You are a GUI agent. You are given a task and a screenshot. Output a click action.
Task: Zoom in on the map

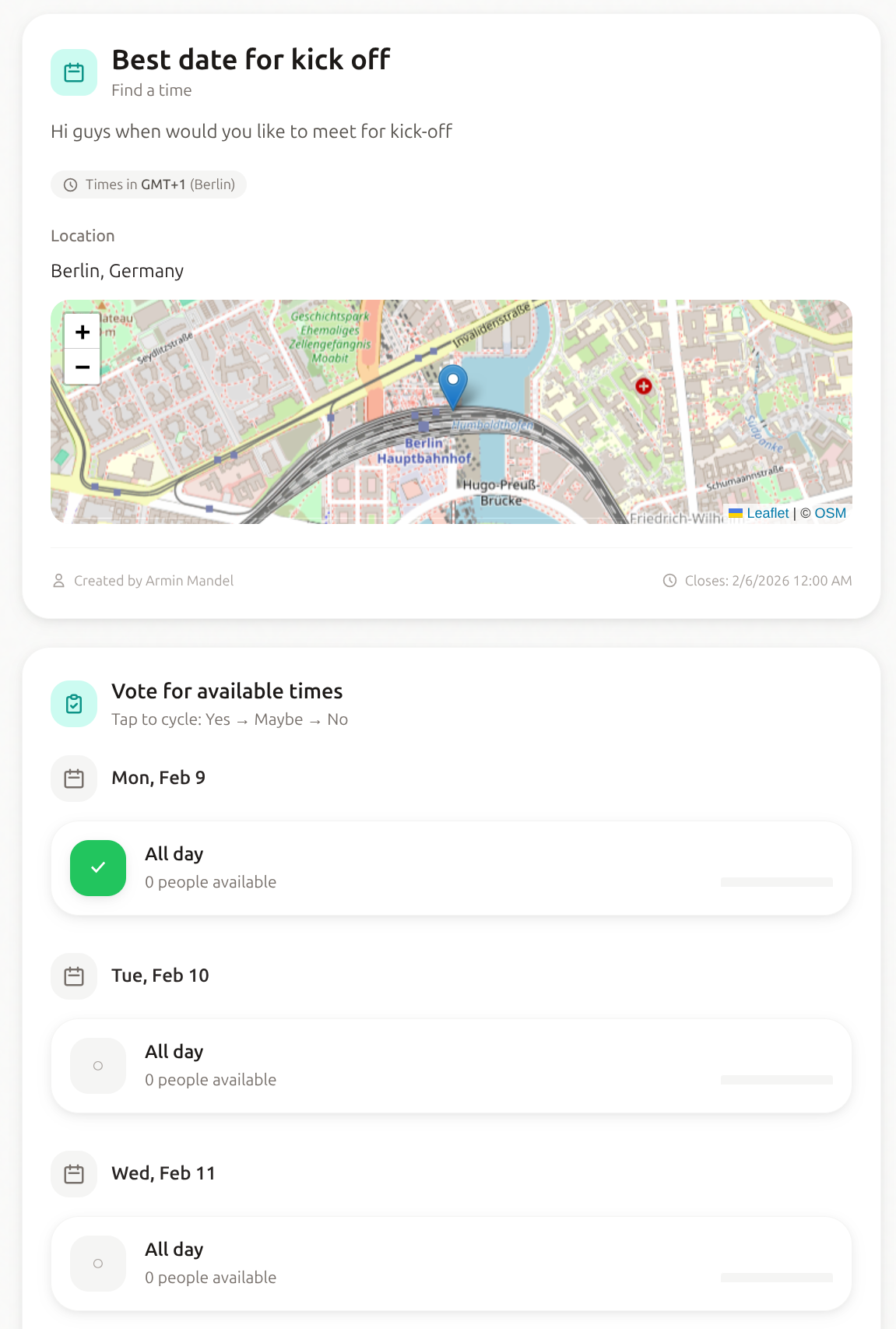click(x=83, y=332)
